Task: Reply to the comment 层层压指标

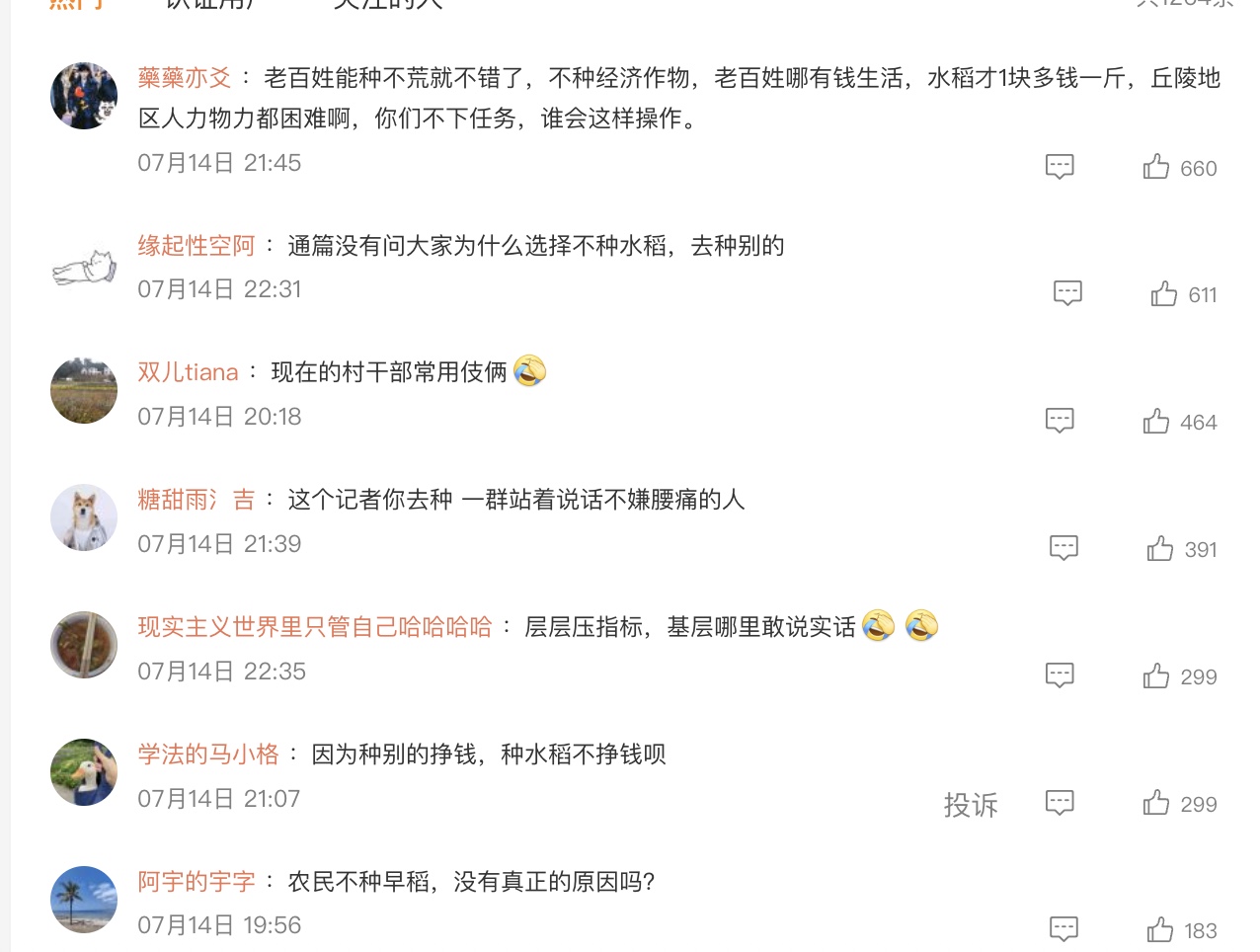Action: point(1060,675)
